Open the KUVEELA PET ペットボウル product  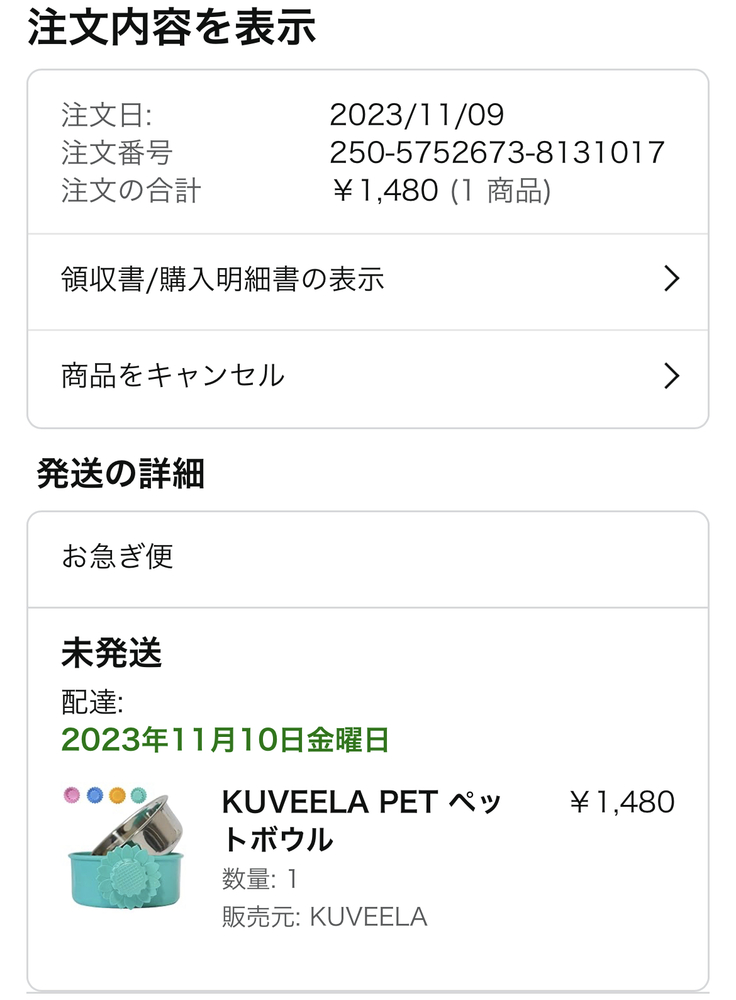(360, 820)
